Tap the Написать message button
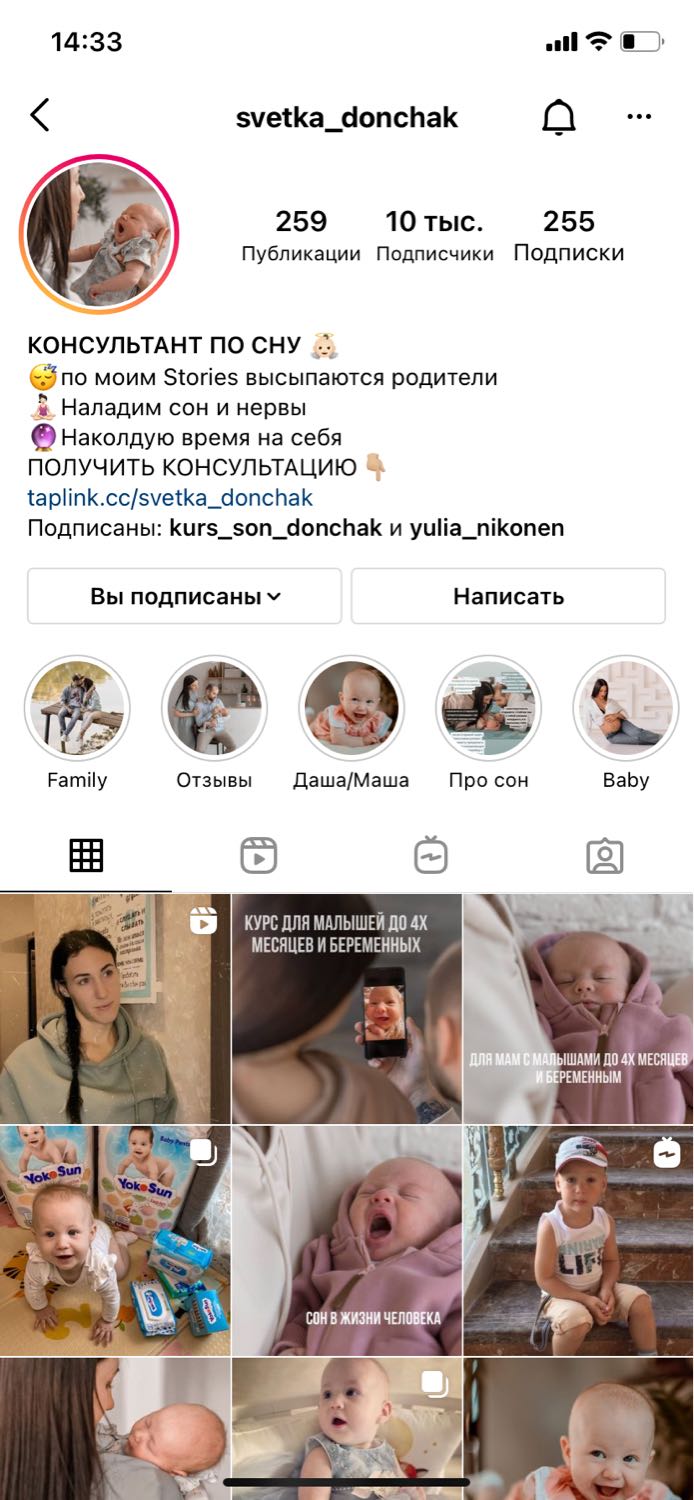Screen dimensions: 694x1500 (x=508, y=596)
